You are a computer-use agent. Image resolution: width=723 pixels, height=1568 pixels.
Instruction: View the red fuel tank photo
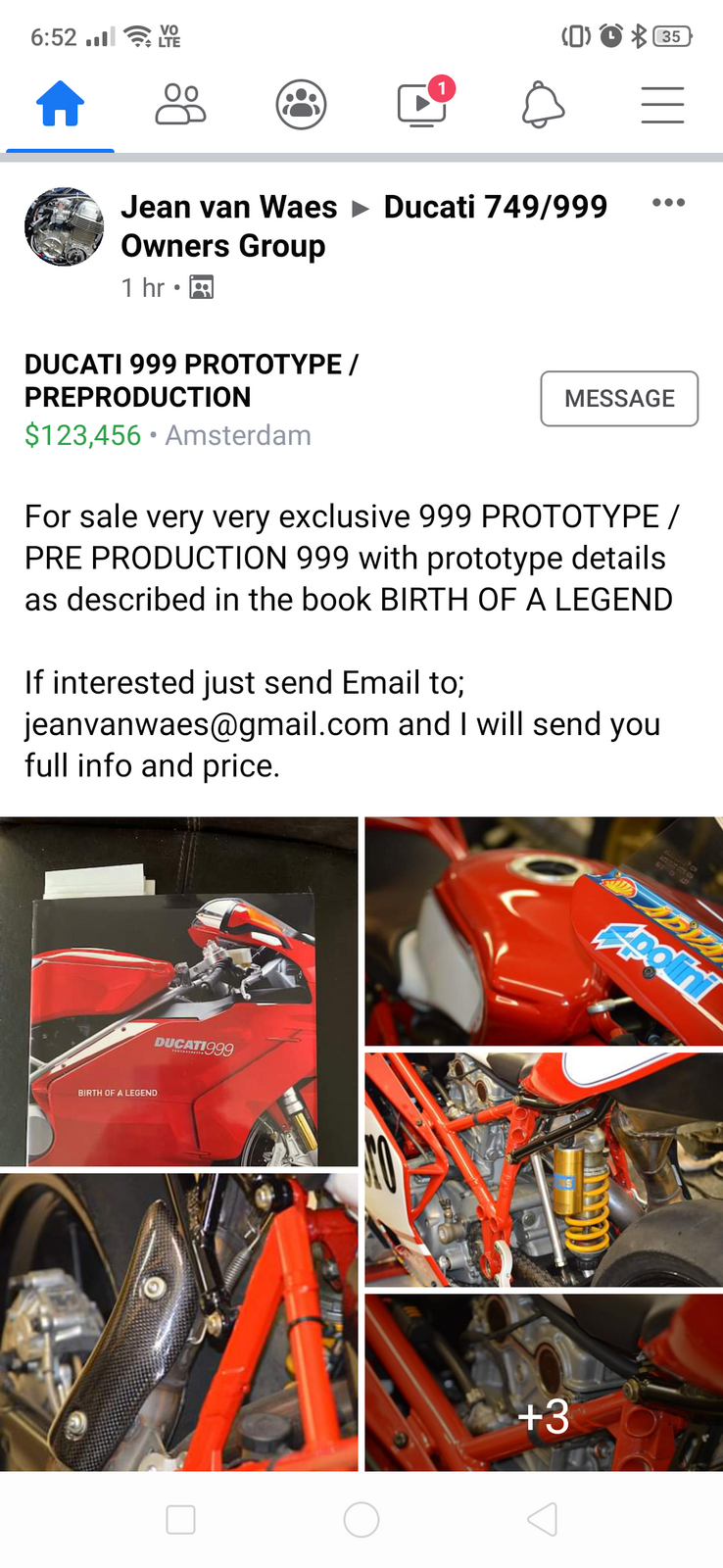pos(544,931)
